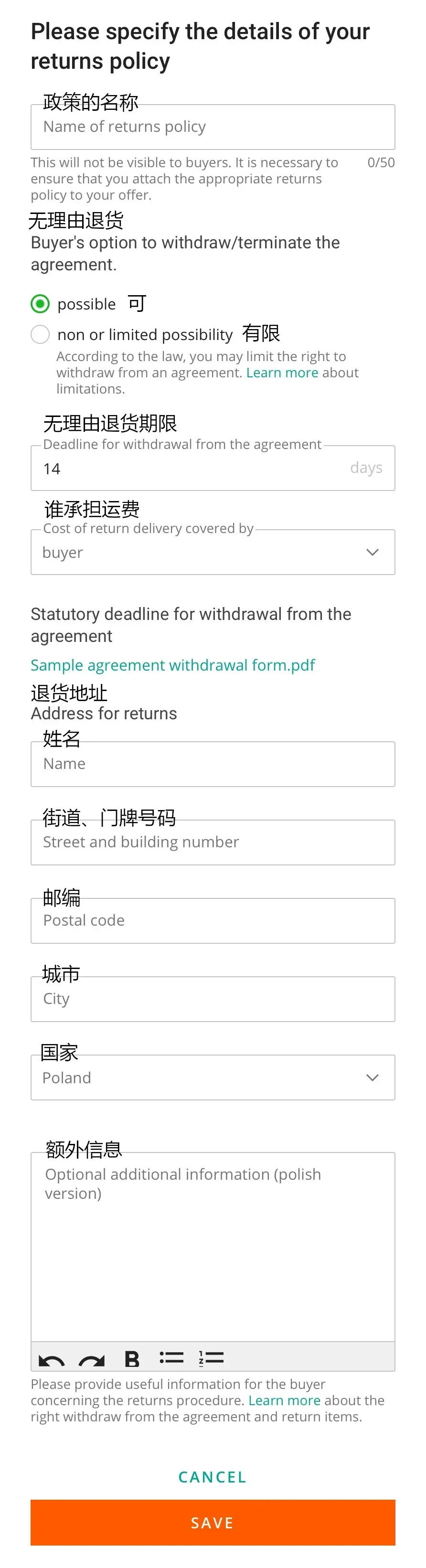426x1568 pixels.
Task: Open the Poland country dropdown
Action: [x=213, y=1077]
